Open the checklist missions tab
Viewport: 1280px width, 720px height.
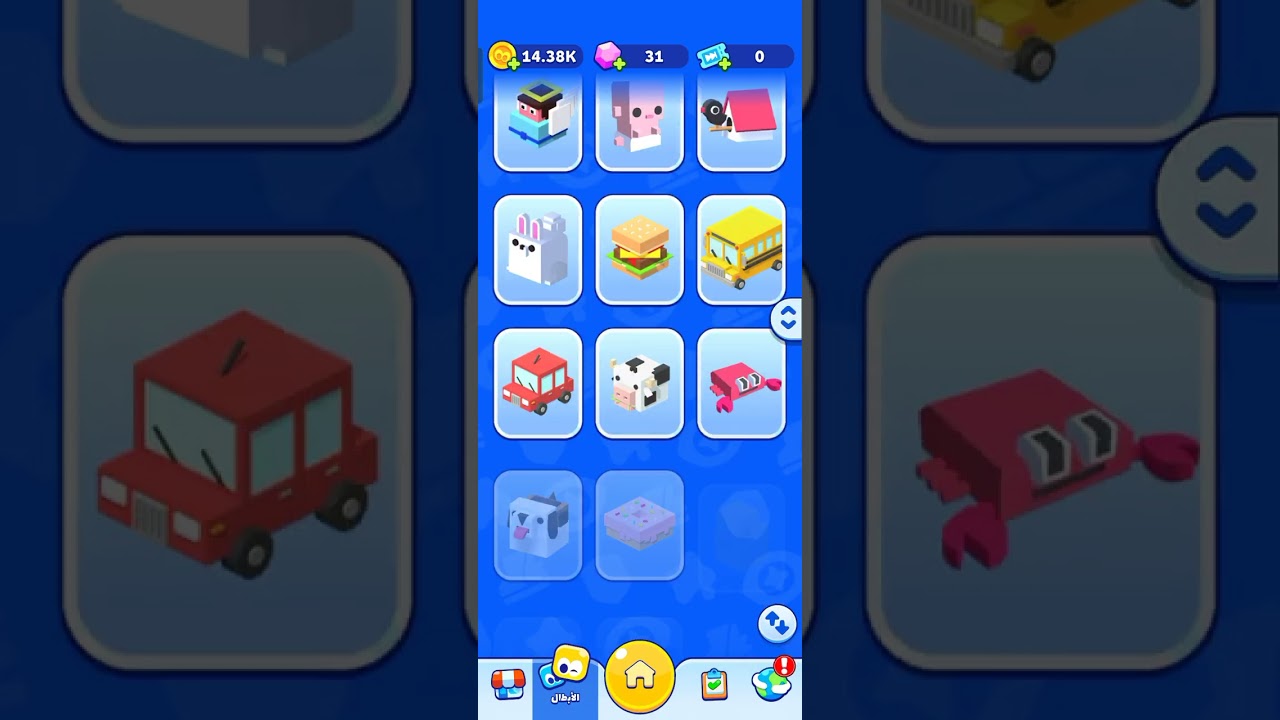(713, 684)
